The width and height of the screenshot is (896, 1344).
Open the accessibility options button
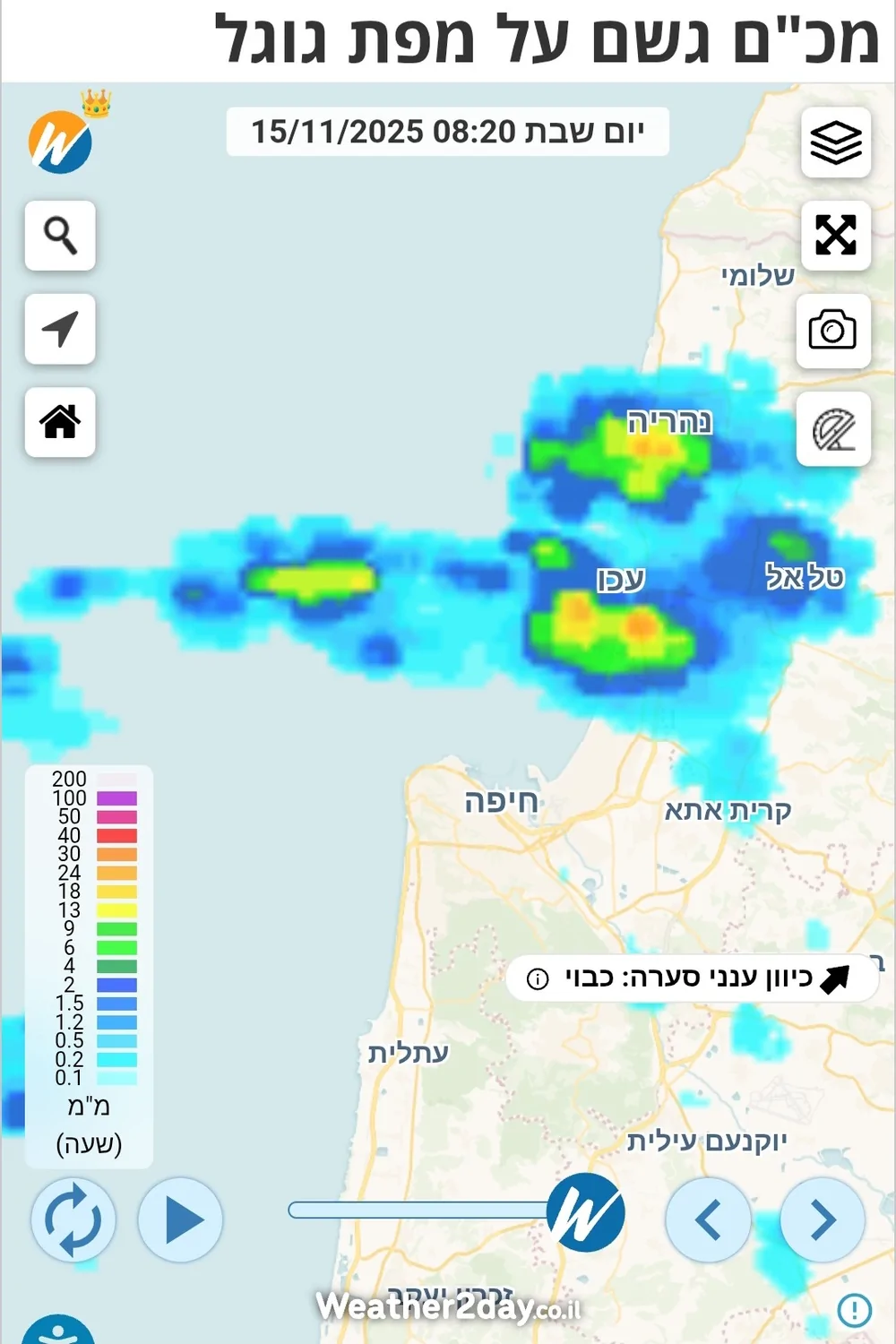pyautogui.click(x=57, y=1331)
